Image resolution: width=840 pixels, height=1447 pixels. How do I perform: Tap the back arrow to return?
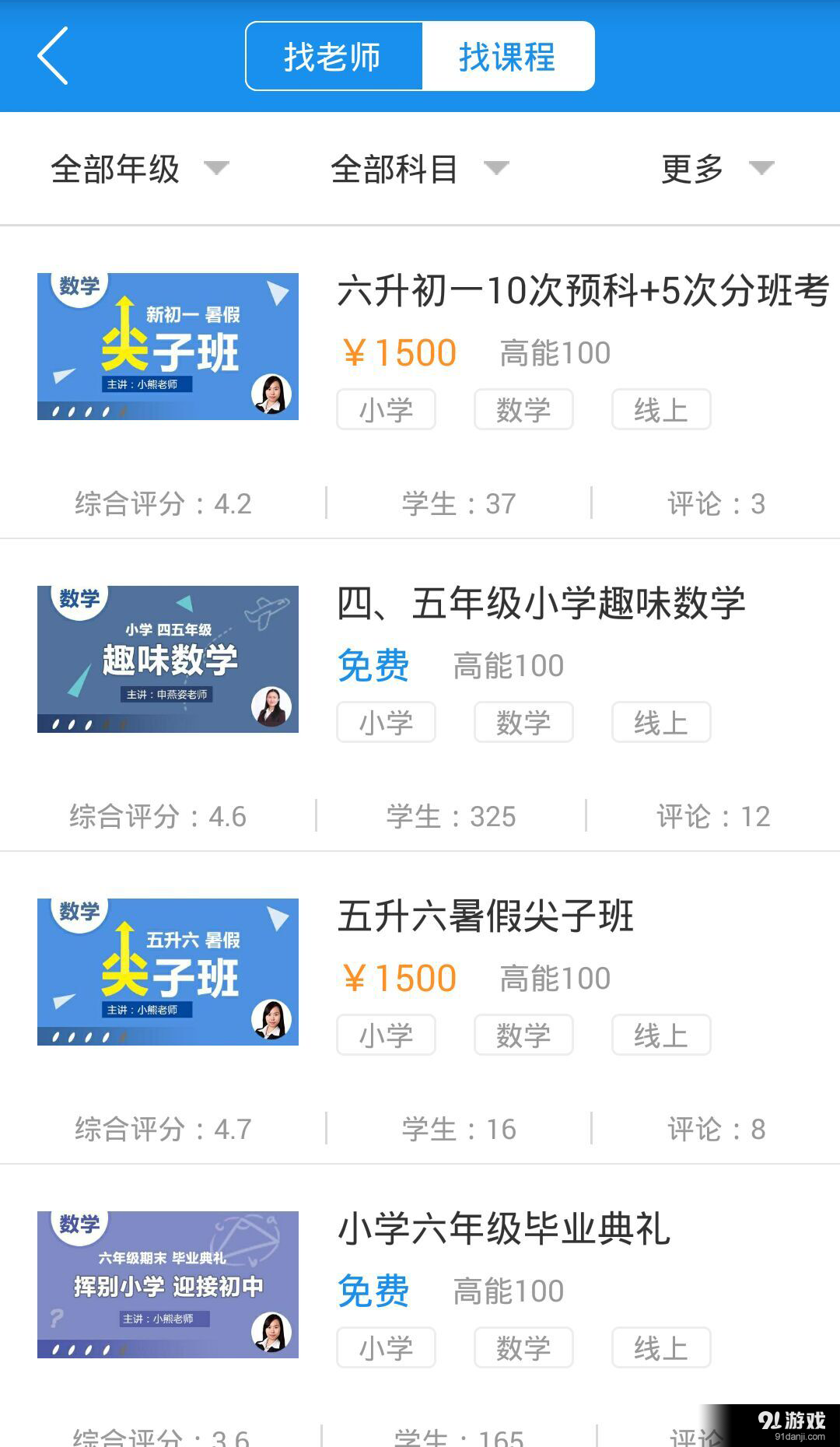[x=51, y=56]
